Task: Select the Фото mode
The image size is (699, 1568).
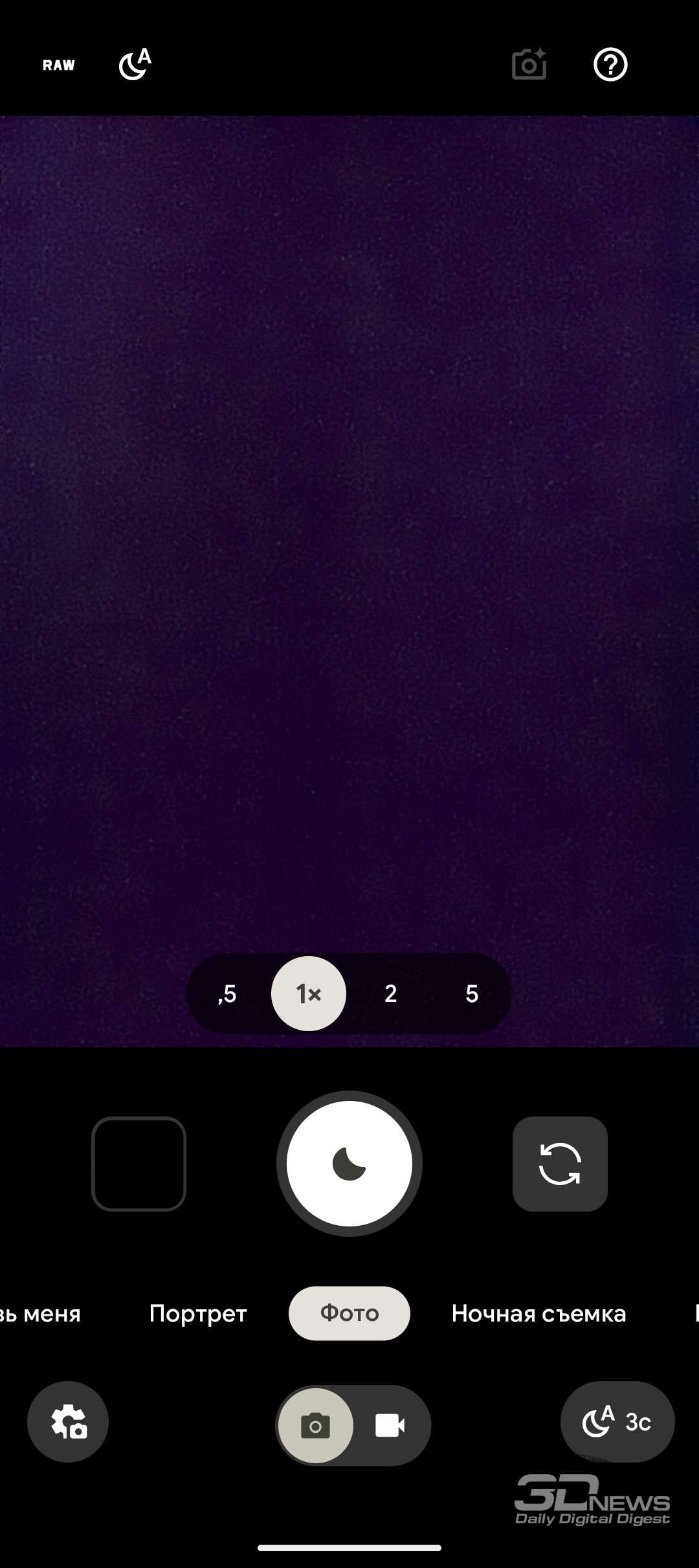Action: point(349,1313)
